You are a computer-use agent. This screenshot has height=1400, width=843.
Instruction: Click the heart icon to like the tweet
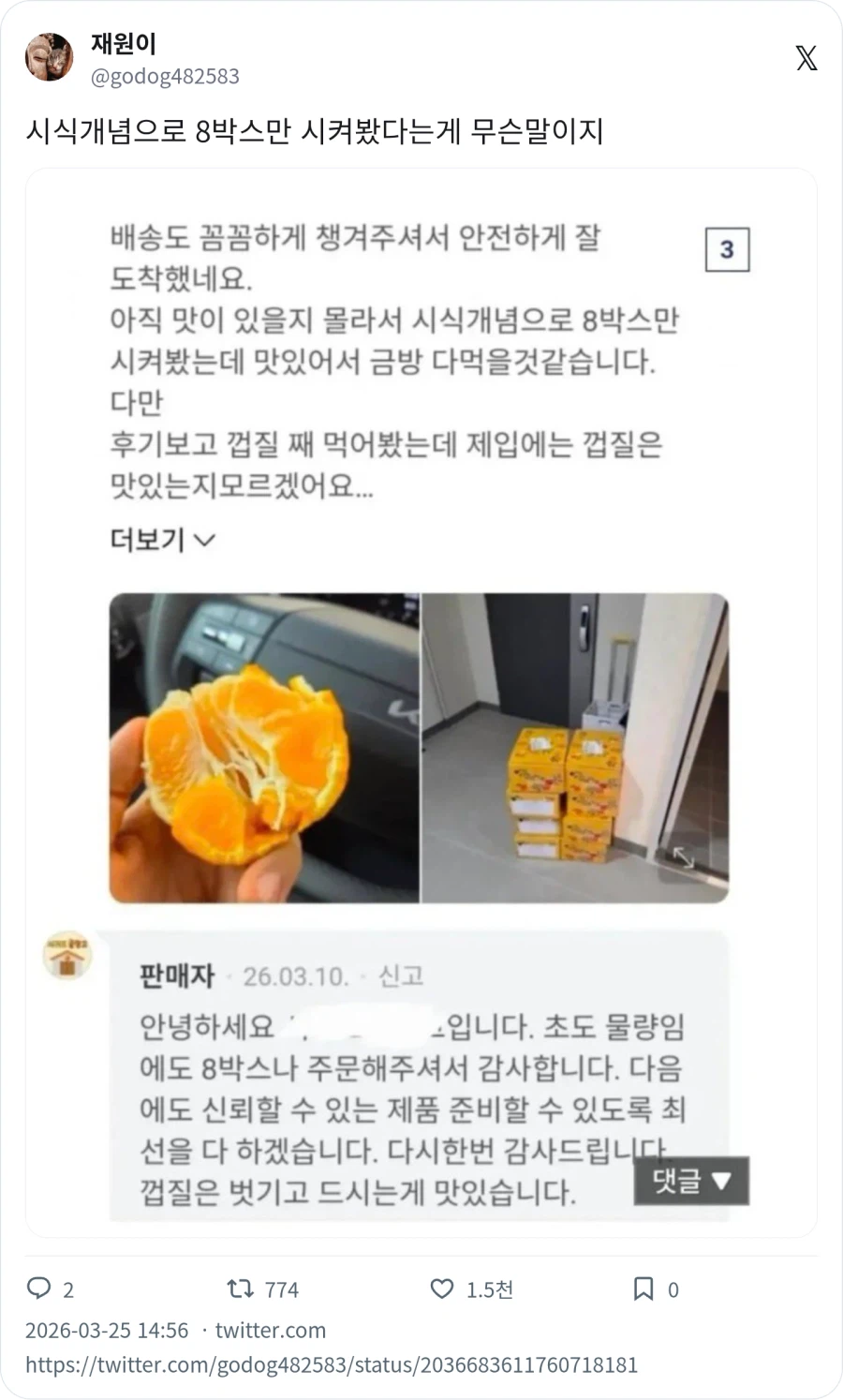(440, 1288)
